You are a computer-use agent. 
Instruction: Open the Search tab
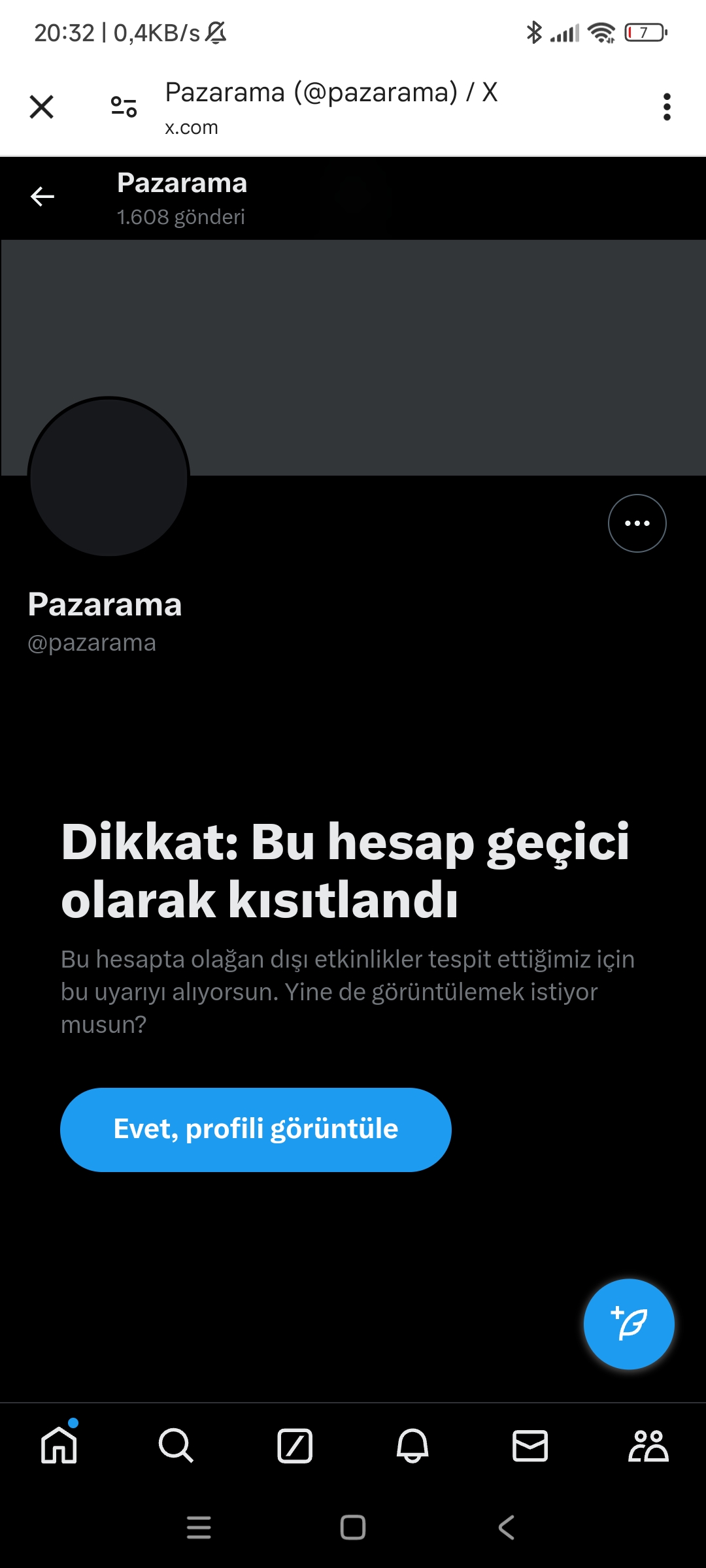click(x=176, y=1445)
